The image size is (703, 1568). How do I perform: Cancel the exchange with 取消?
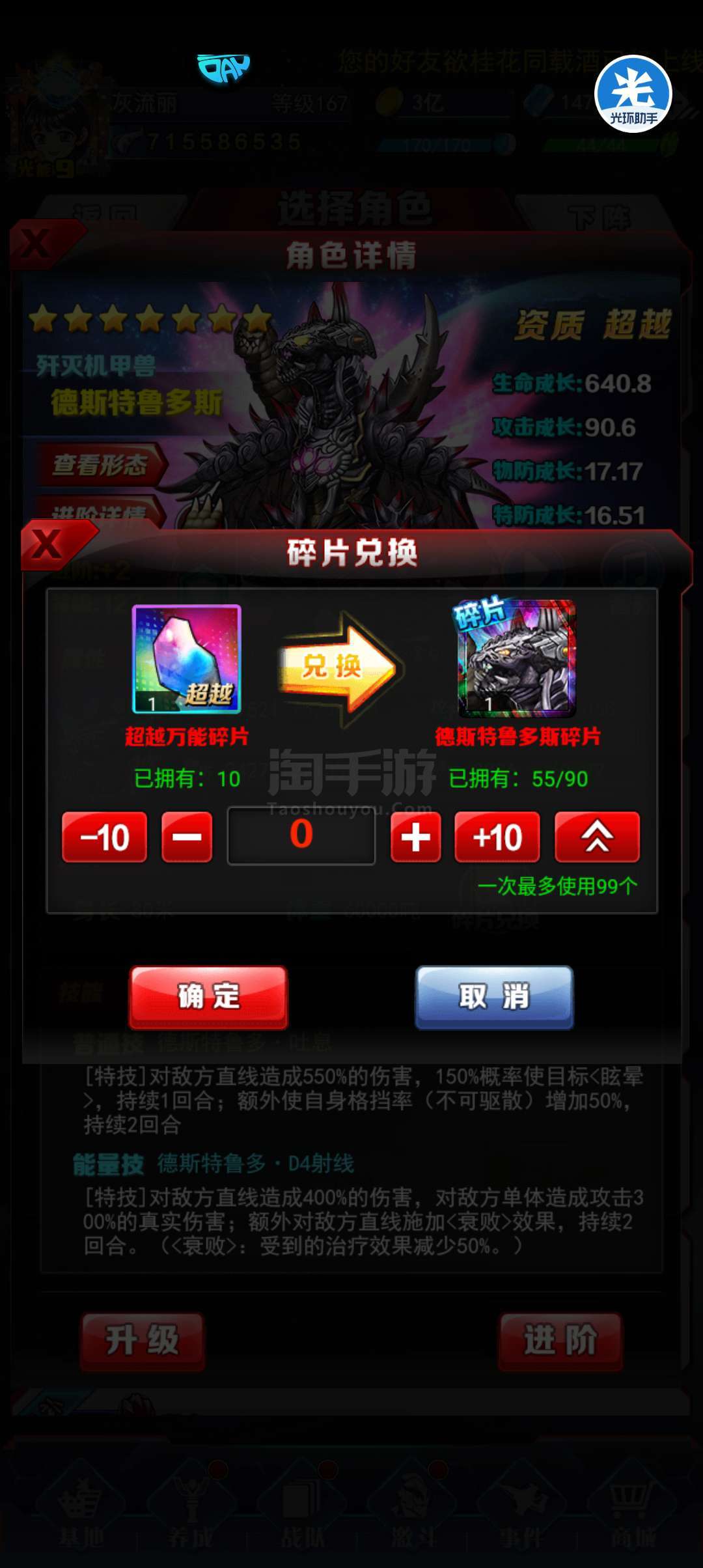pyautogui.click(x=494, y=997)
